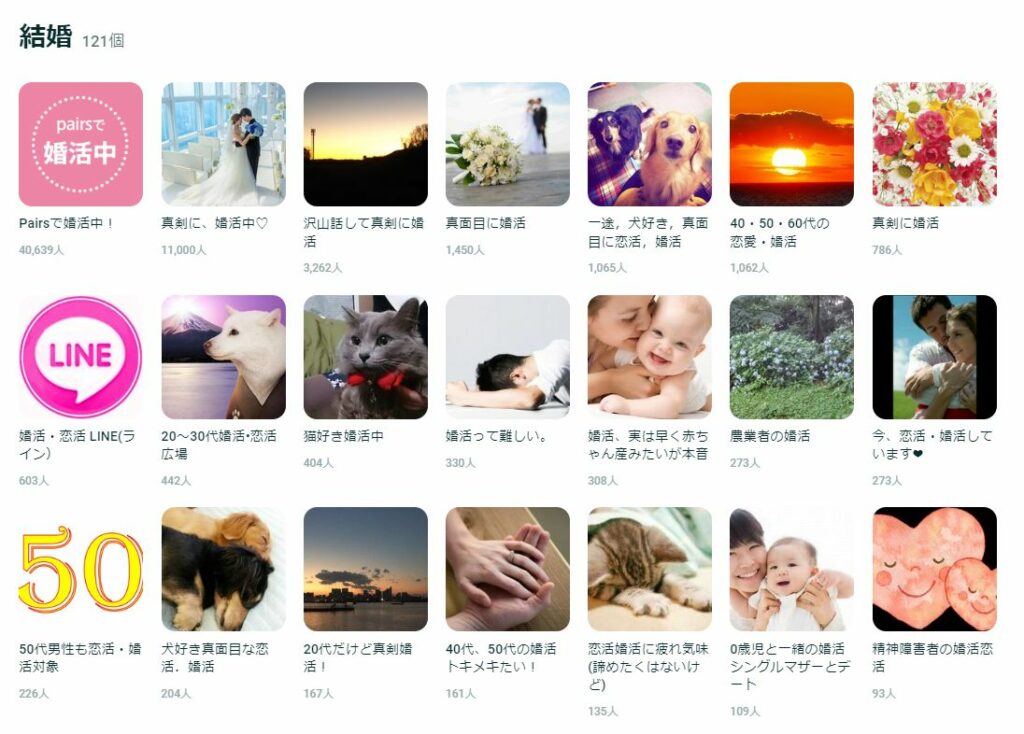Select the 婚活って難しい。 community
The height and width of the screenshot is (734, 1024).
507,357
